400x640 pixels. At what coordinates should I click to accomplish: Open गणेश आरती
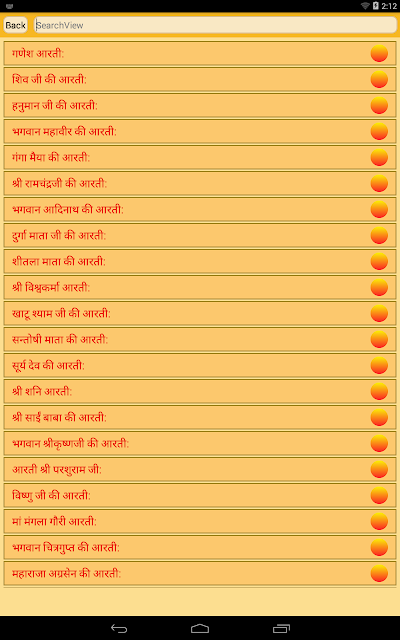tap(200, 53)
